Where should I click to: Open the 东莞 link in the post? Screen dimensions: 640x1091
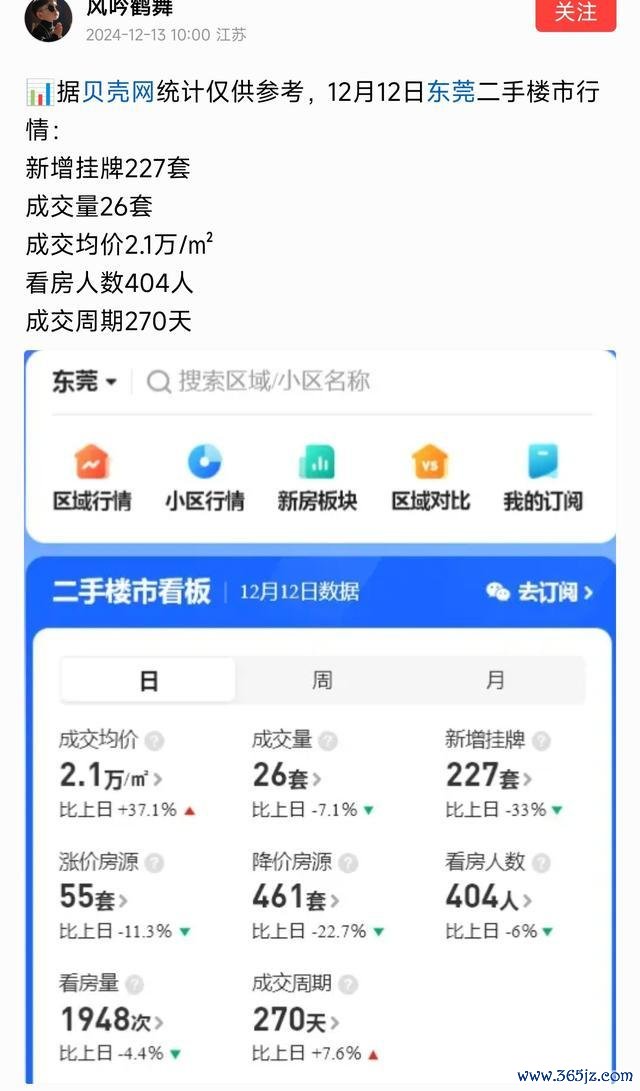point(451,93)
